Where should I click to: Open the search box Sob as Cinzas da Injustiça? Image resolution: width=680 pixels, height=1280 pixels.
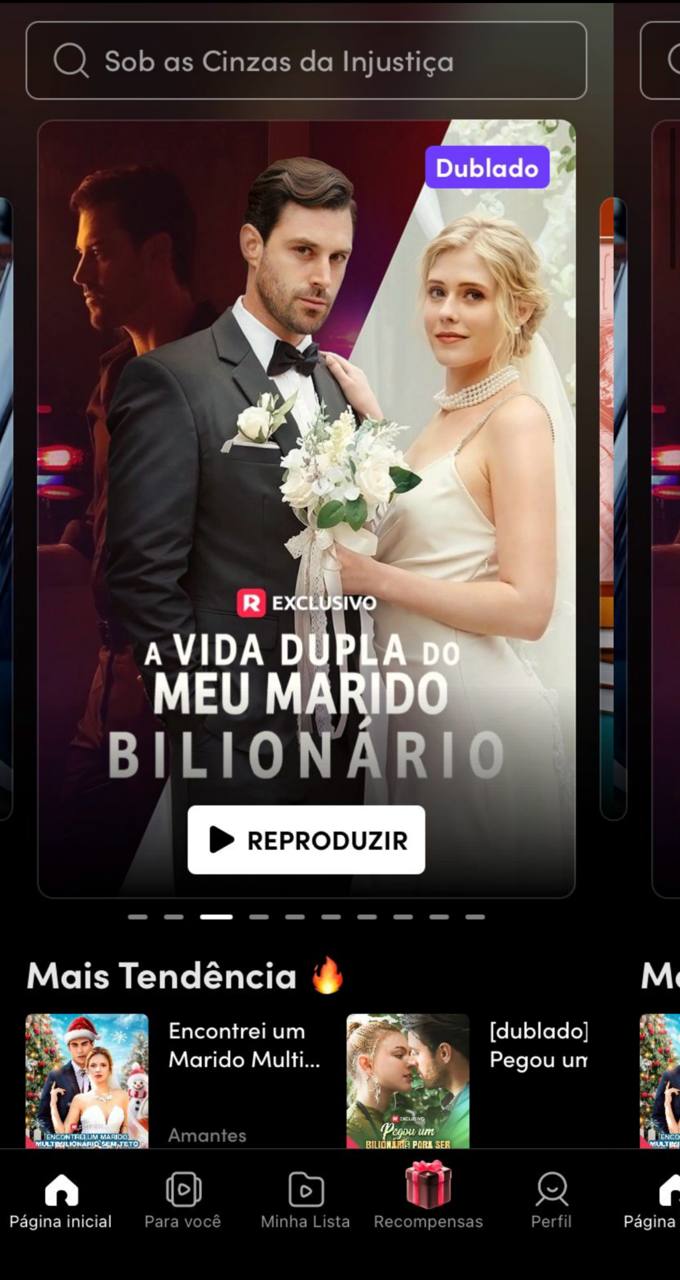click(x=305, y=61)
